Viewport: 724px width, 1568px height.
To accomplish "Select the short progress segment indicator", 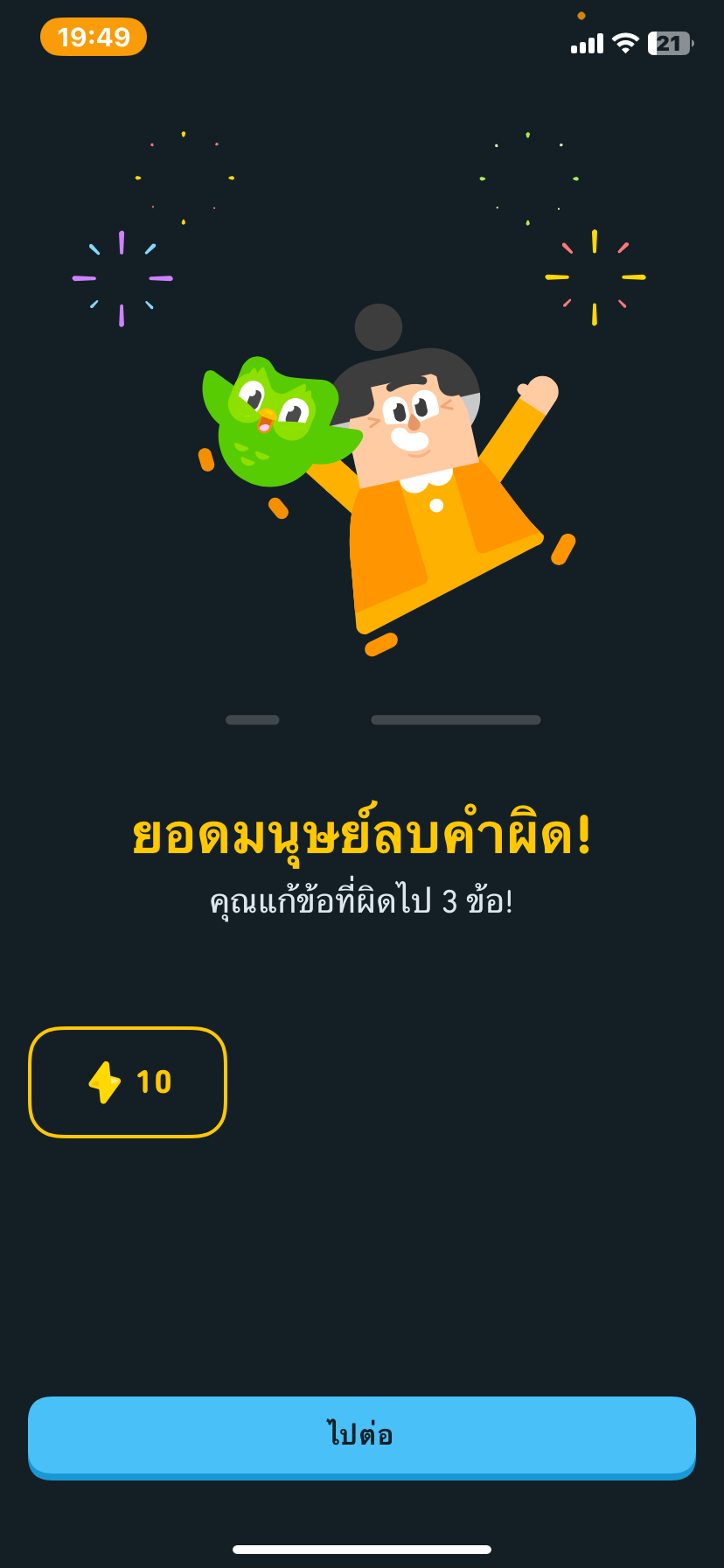I will tap(252, 720).
